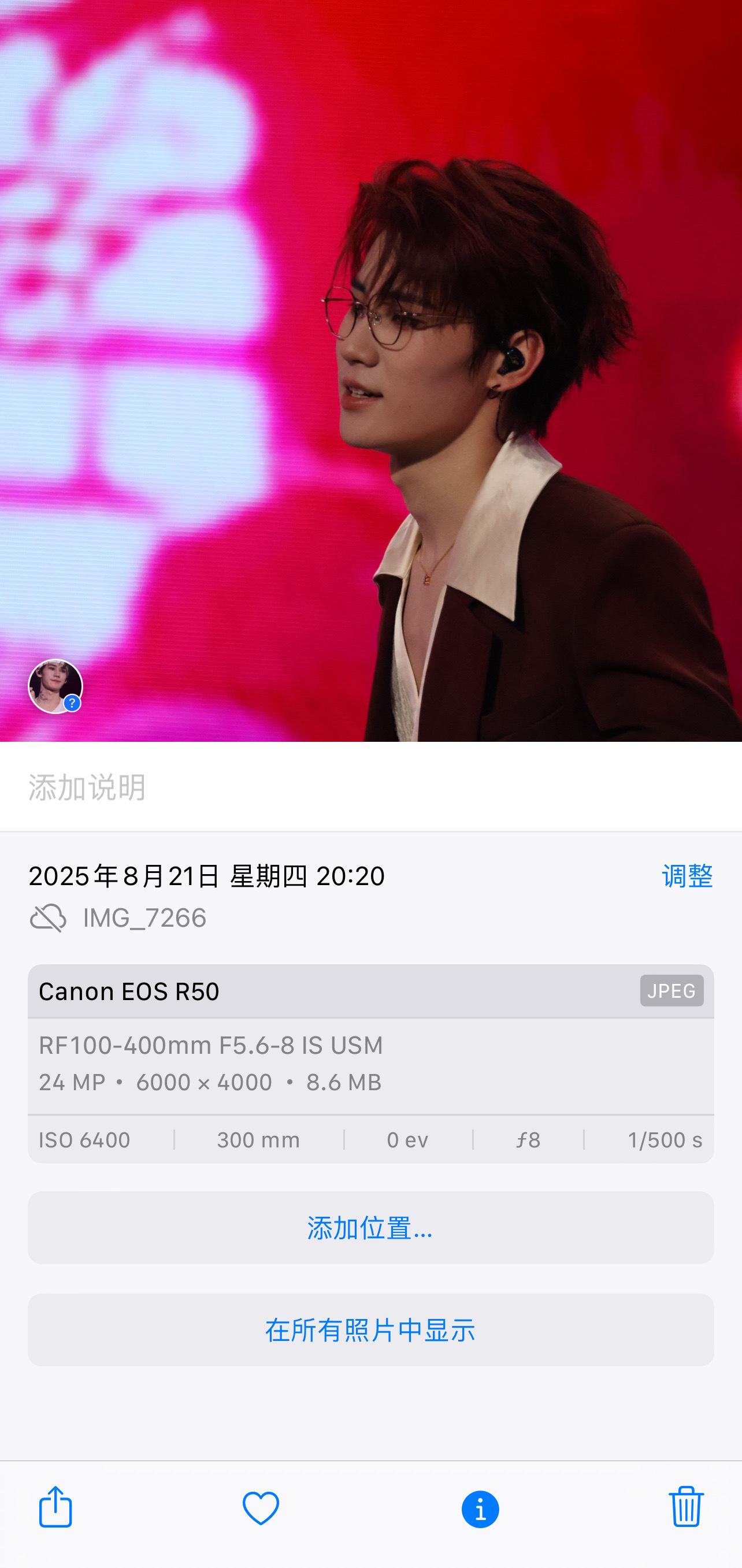
Task: Open the unnamed face thumbnail circle
Action: point(55,686)
